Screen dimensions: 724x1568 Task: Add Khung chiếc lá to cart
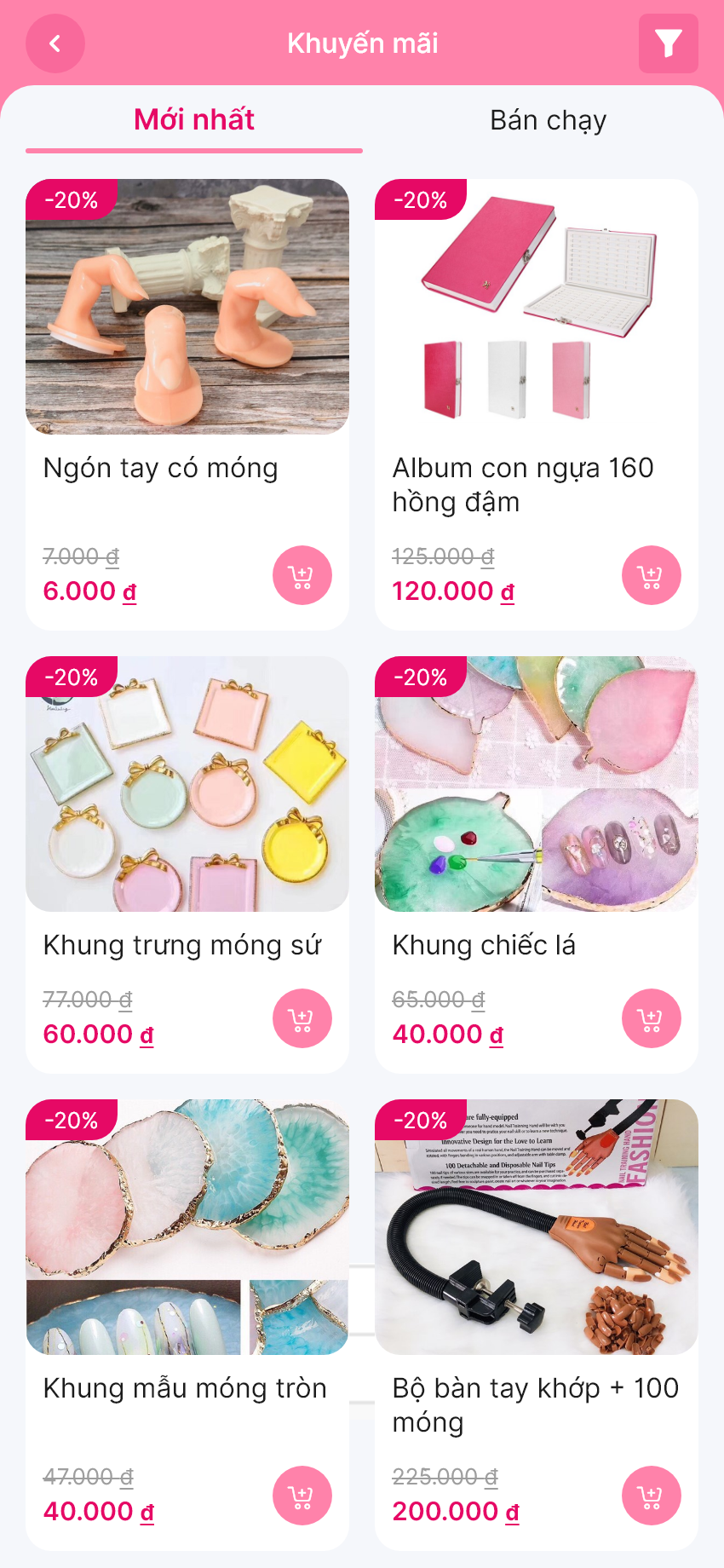652,1018
